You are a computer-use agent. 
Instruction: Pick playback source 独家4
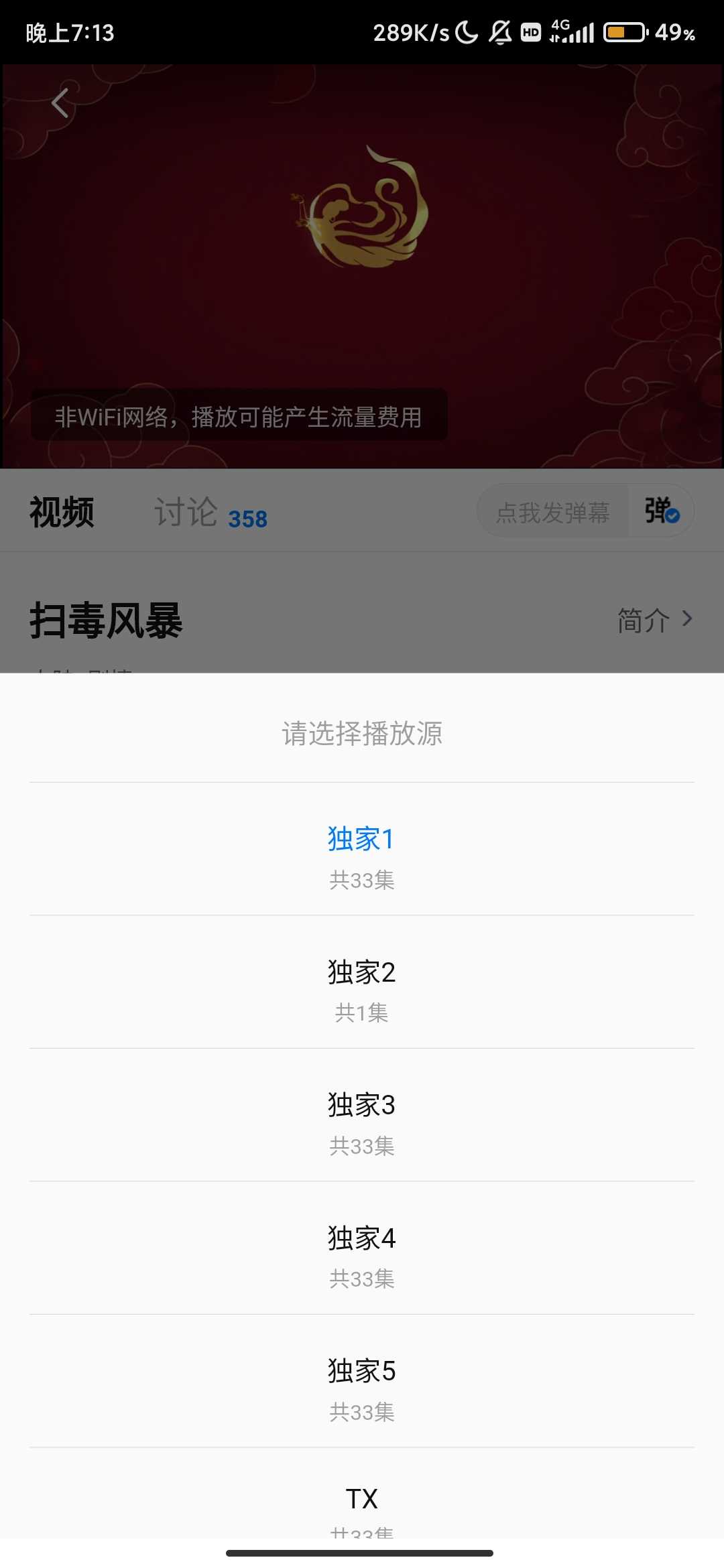[x=362, y=1248]
